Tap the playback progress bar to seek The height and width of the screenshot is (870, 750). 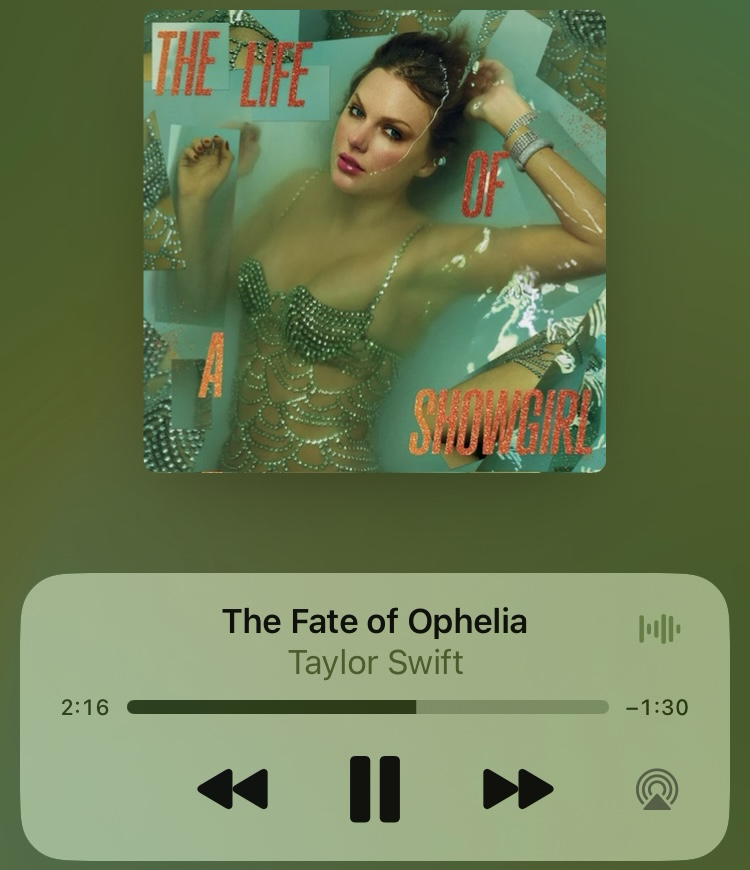(x=368, y=707)
